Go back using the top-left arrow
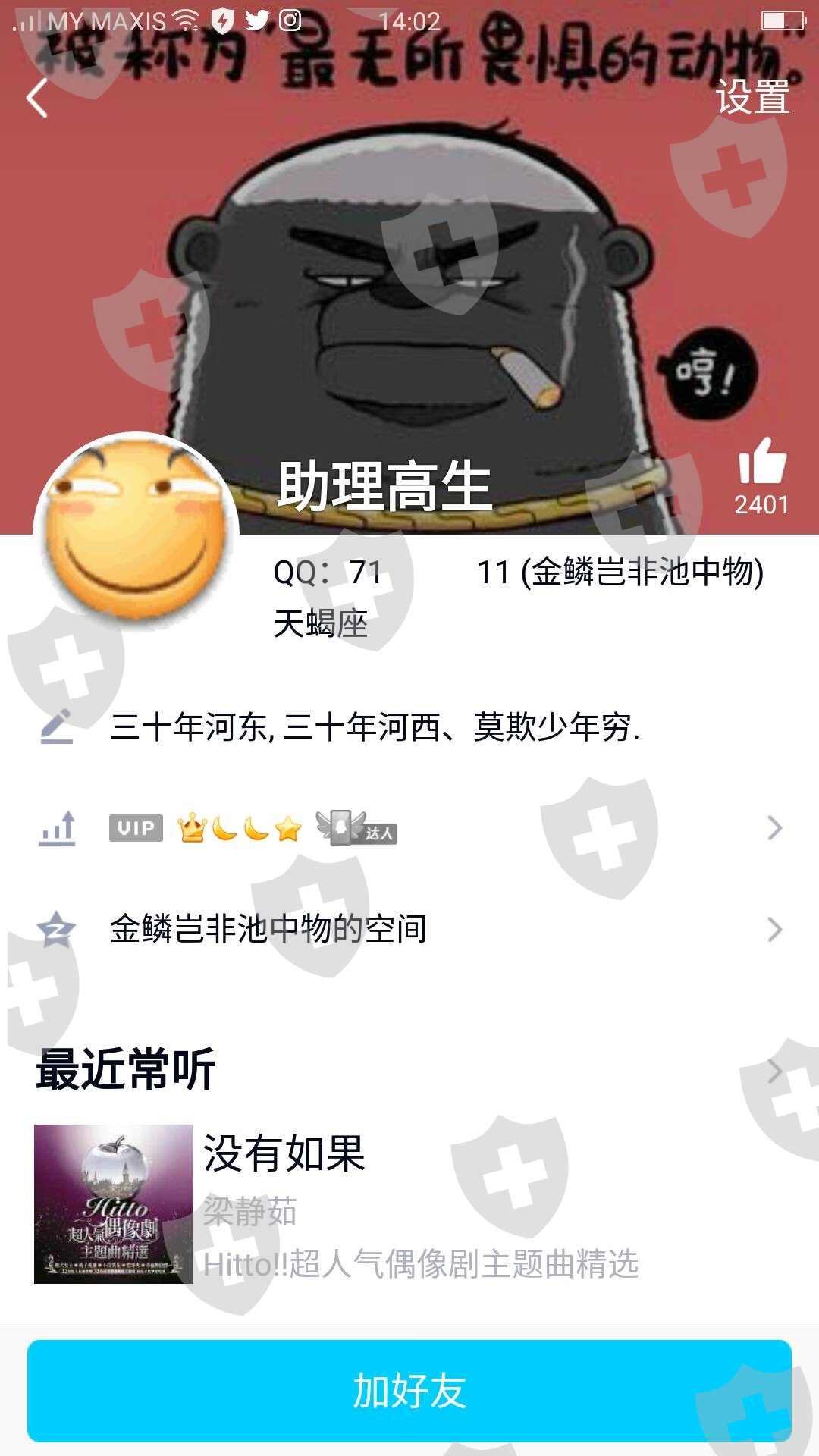Viewport: 819px width, 1456px height. pyautogui.click(x=36, y=98)
